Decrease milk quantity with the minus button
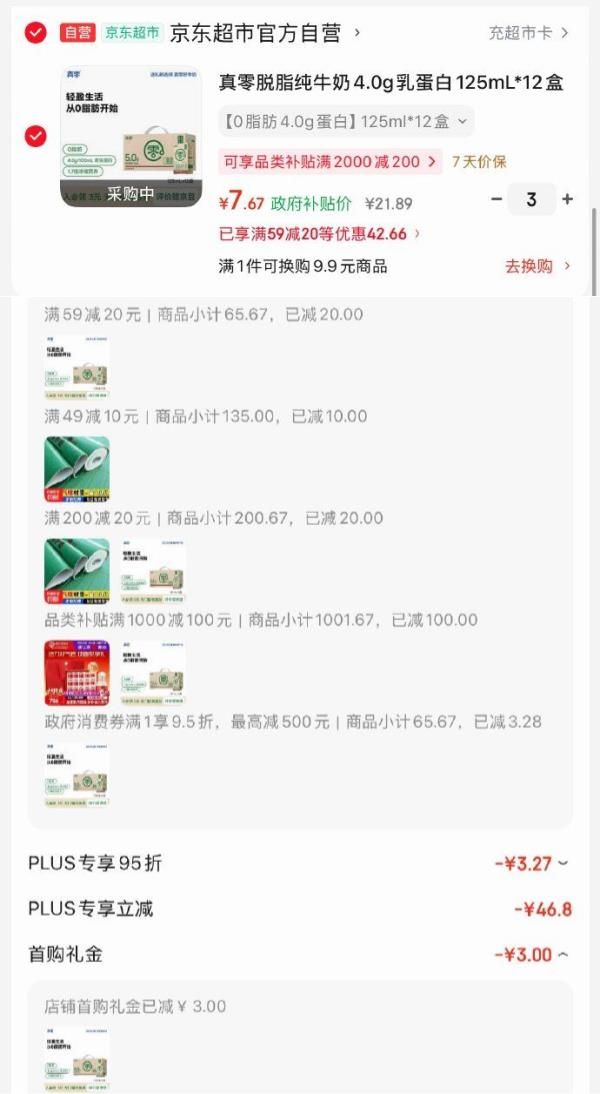This screenshot has height=1094, width=600. [497, 199]
